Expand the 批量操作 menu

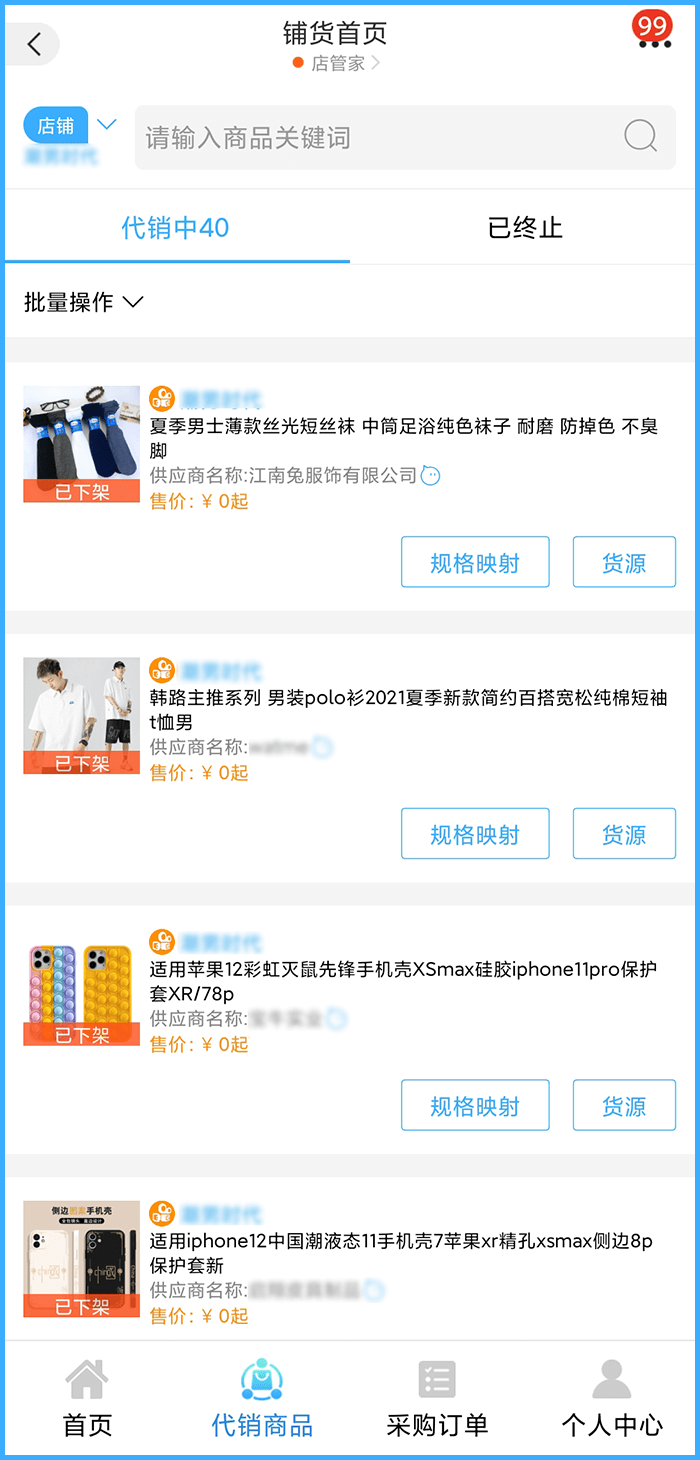coord(84,302)
